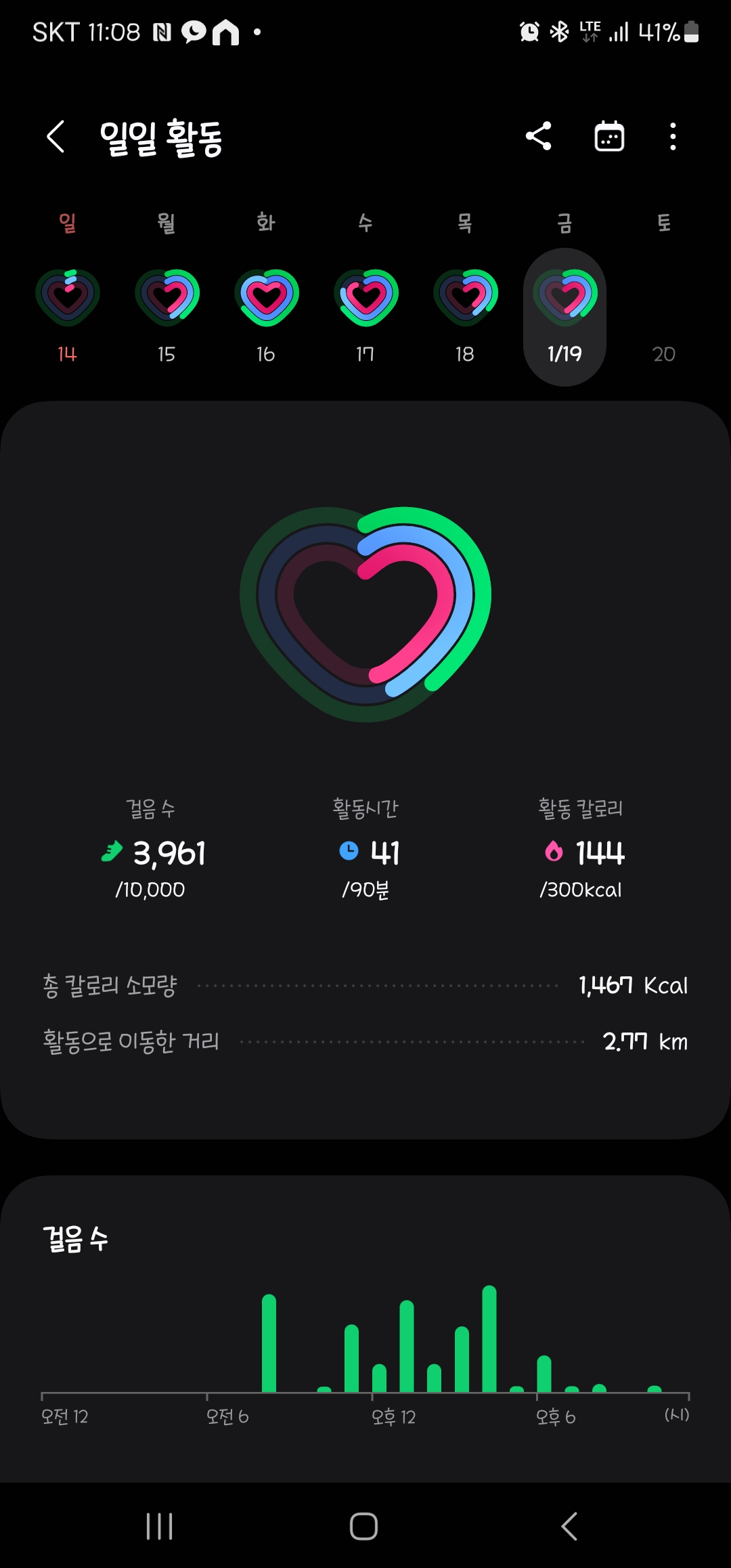Viewport: 731px width, 1568px height.
Task: Tap the system home button
Action: coord(364,1527)
